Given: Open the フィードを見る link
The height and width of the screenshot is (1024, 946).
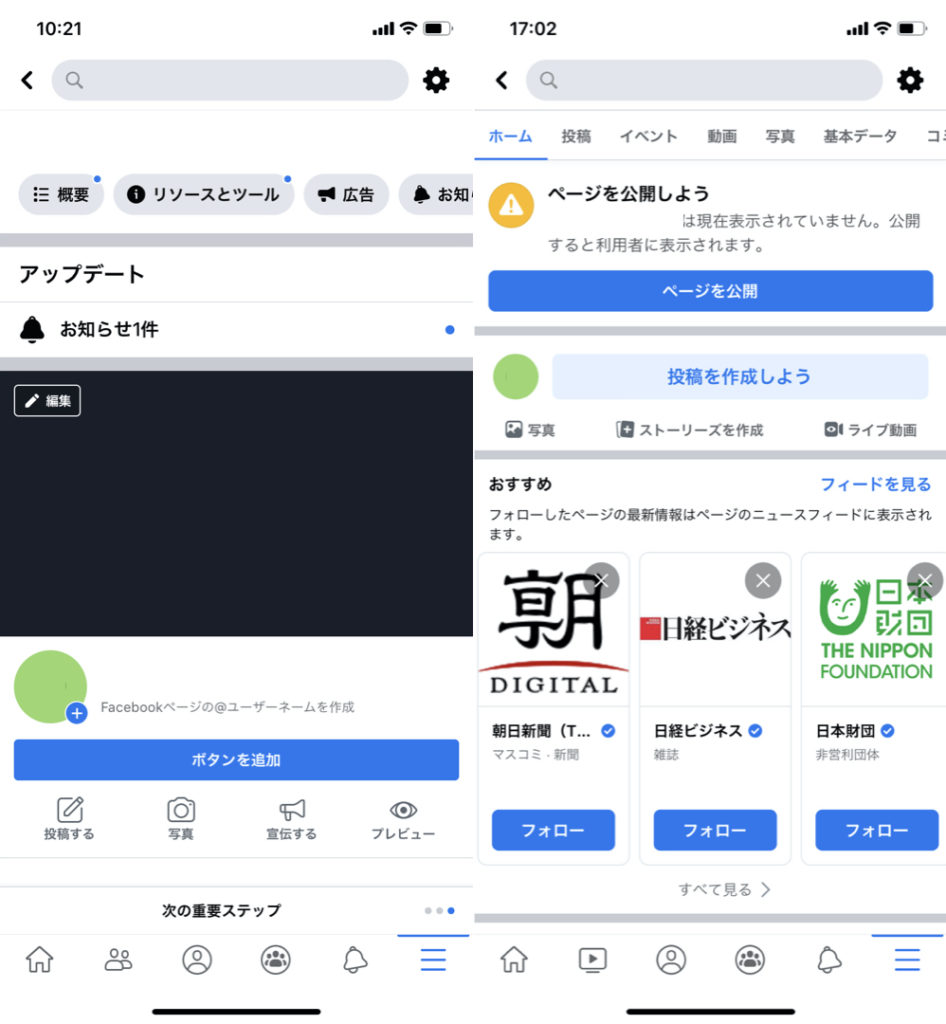Looking at the screenshot, I should click(x=875, y=484).
